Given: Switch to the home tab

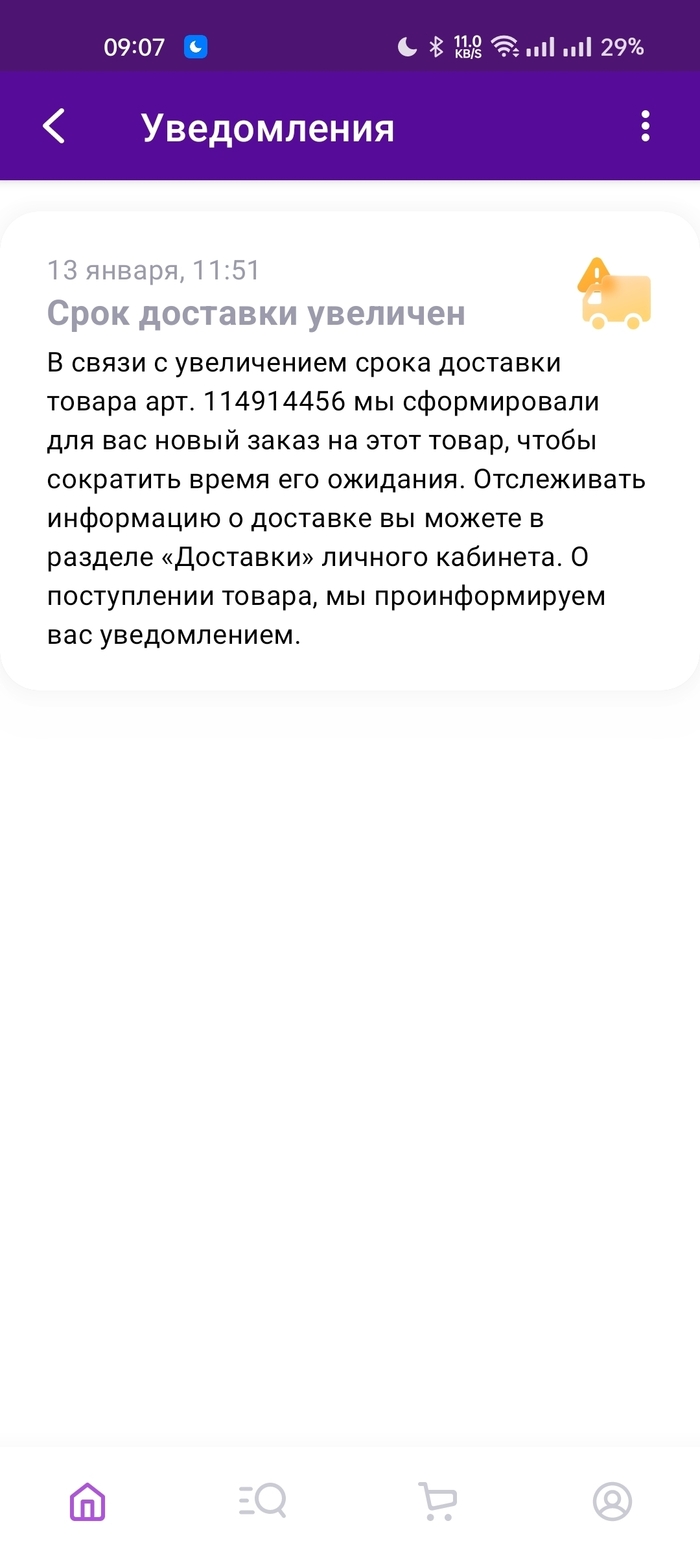Looking at the screenshot, I should pyautogui.click(x=87, y=1501).
